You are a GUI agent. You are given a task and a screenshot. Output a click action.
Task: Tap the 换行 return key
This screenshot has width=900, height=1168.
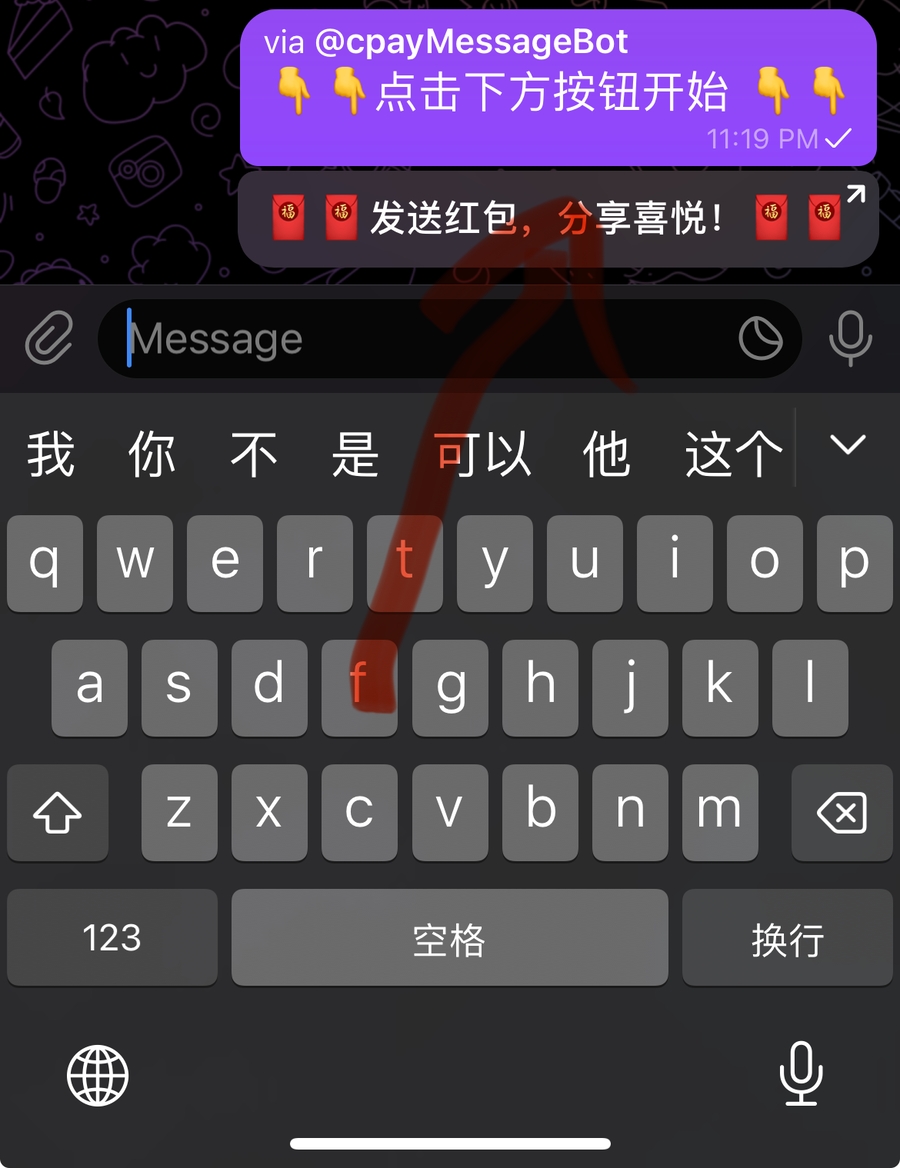(787, 938)
